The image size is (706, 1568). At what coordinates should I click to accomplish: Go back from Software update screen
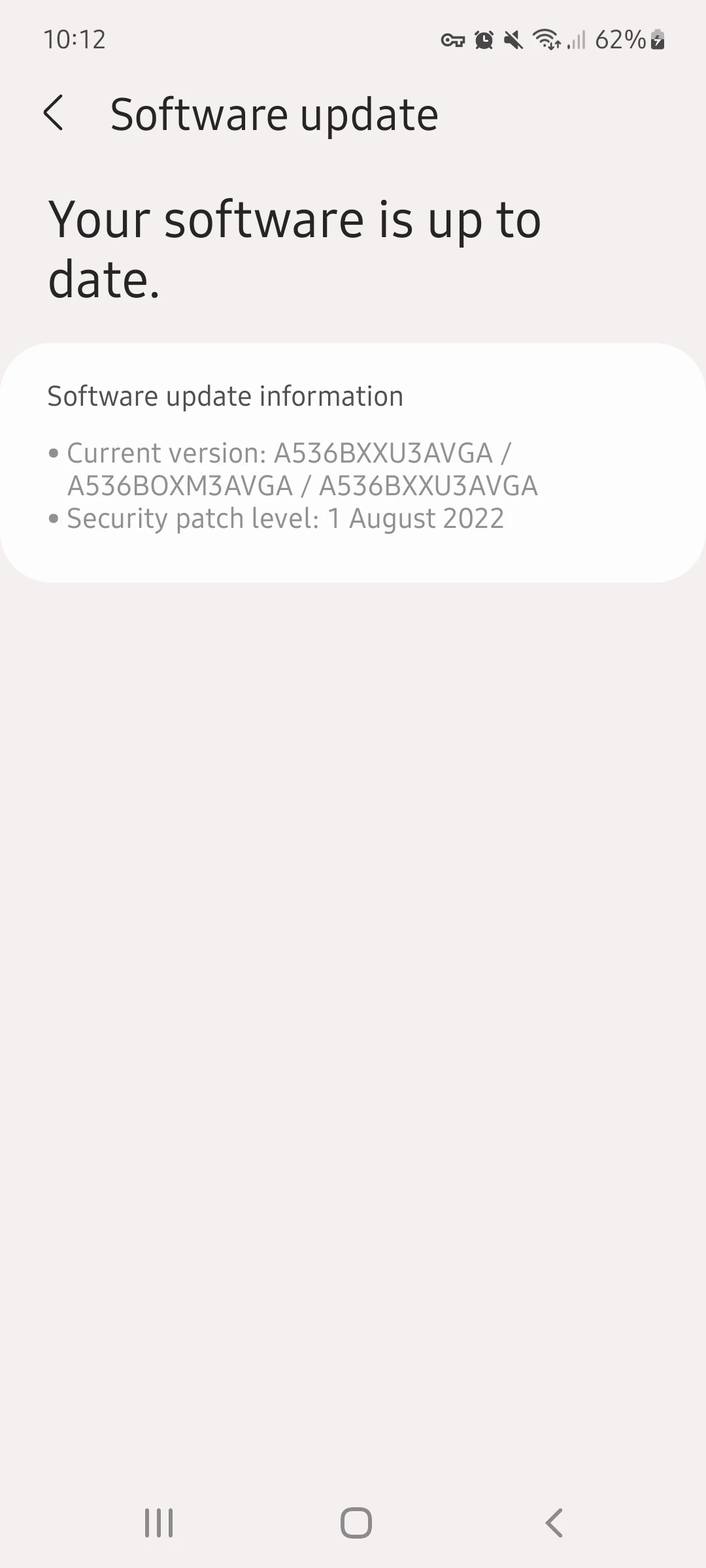pyautogui.click(x=54, y=113)
